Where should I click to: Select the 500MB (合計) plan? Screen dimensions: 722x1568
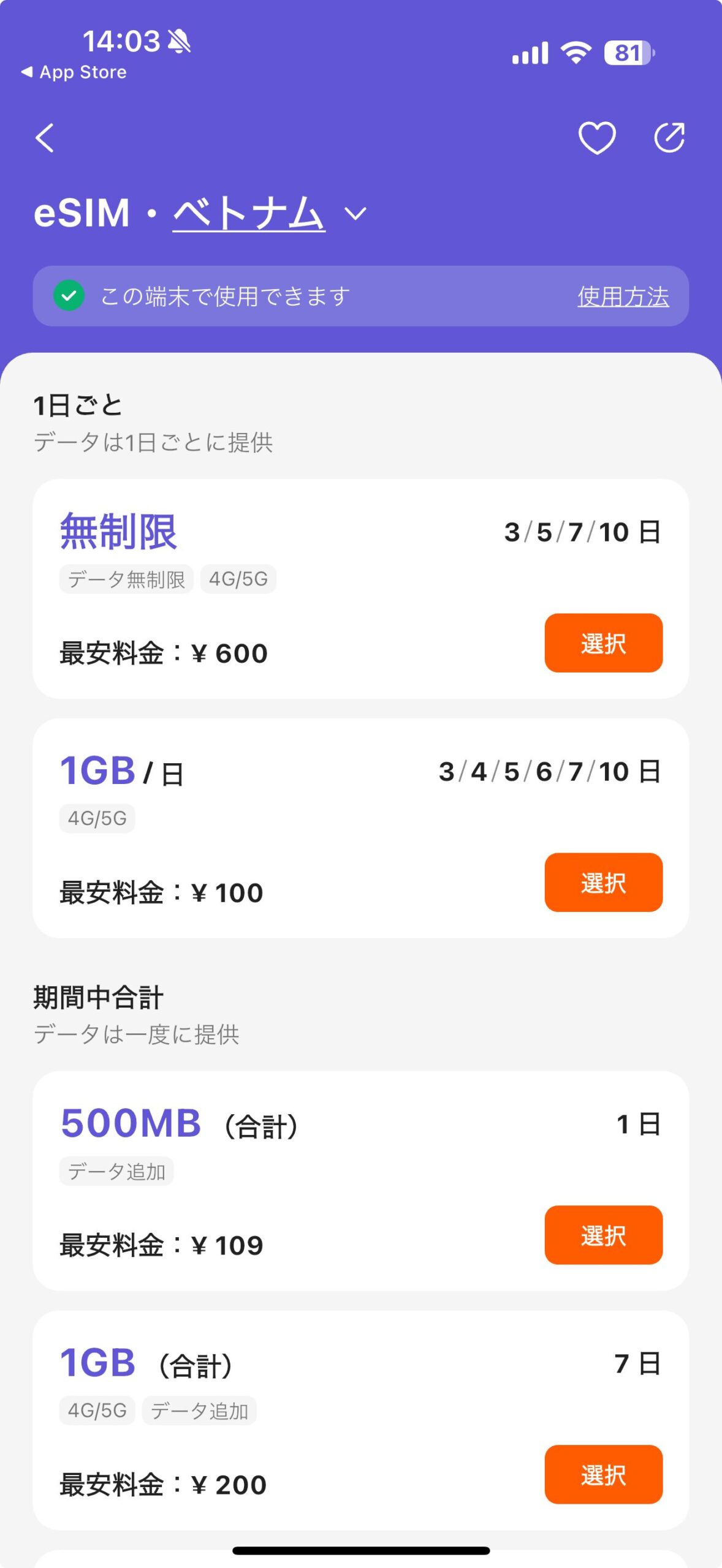(603, 1235)
